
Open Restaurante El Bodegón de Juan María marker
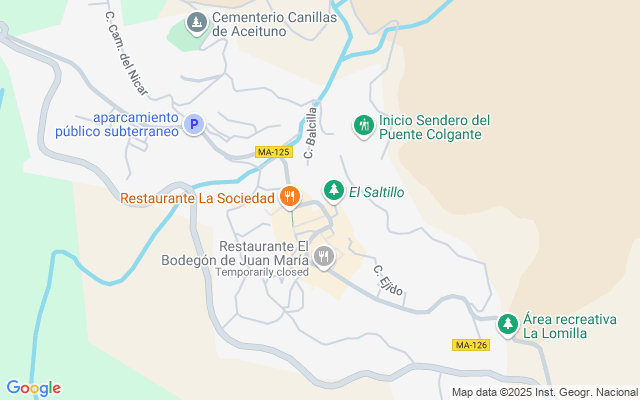point(323,258)
